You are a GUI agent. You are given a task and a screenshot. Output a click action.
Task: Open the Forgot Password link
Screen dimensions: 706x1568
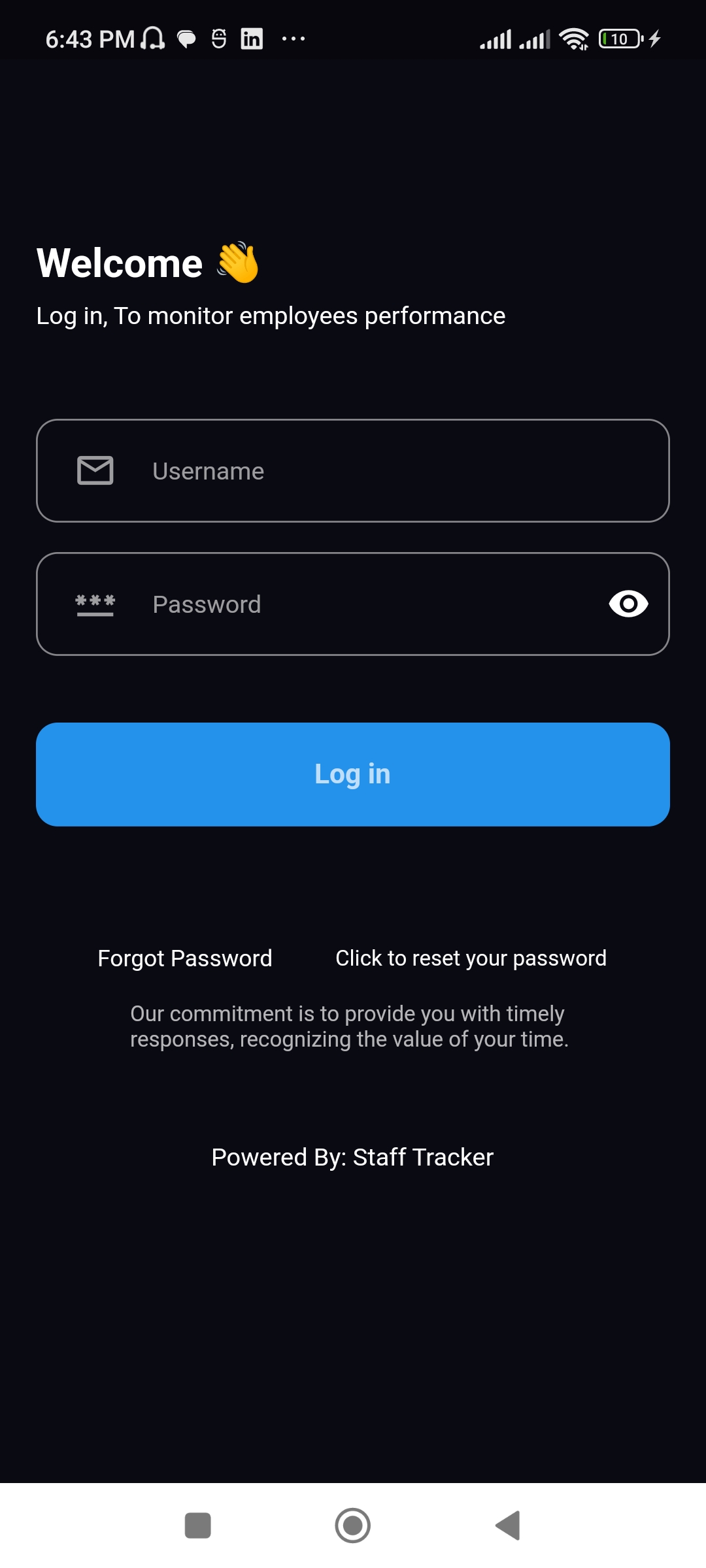pos(185,958)
